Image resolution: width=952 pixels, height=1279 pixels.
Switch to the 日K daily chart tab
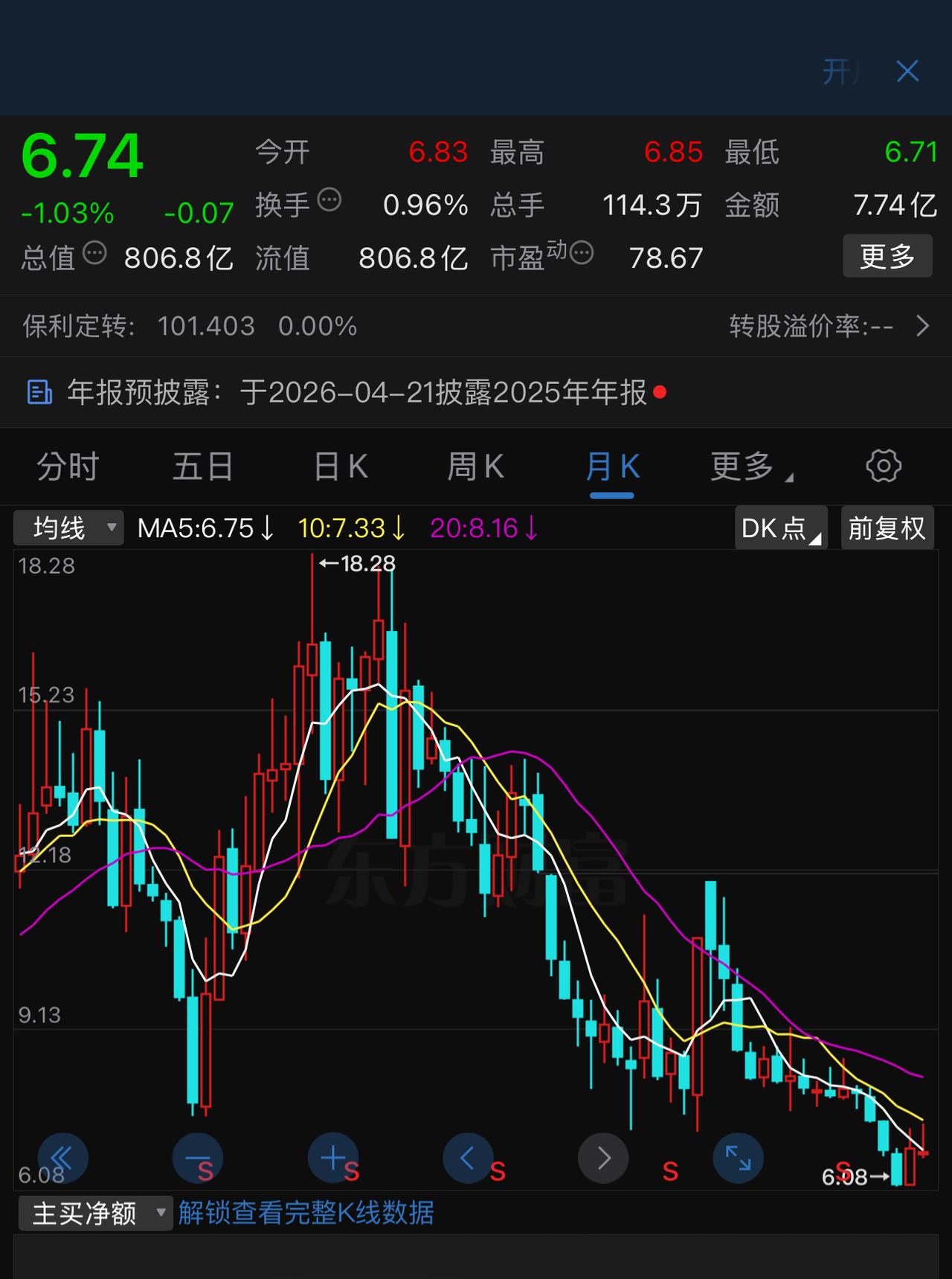tap(340, 467)
